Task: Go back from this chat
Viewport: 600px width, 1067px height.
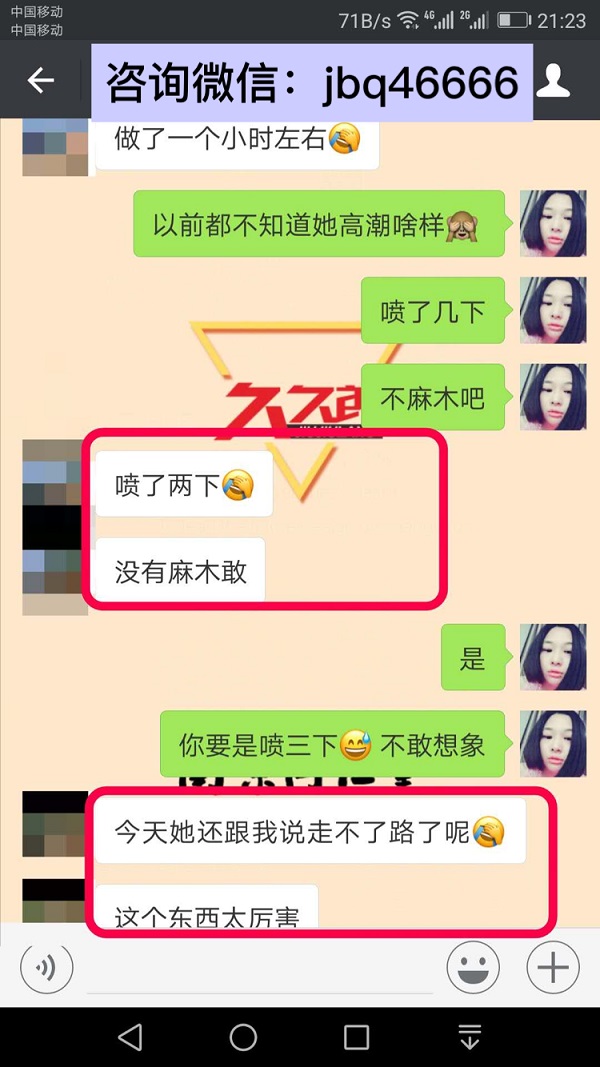Action: coord(41,81)
